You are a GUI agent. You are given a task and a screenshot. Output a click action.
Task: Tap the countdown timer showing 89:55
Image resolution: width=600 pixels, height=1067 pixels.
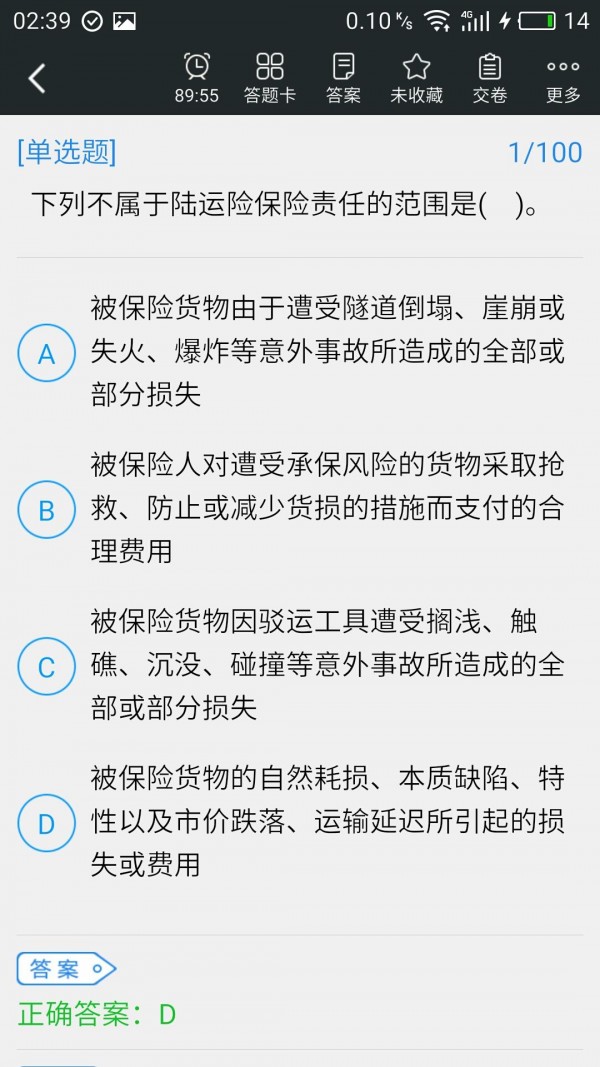pos(197,78)
